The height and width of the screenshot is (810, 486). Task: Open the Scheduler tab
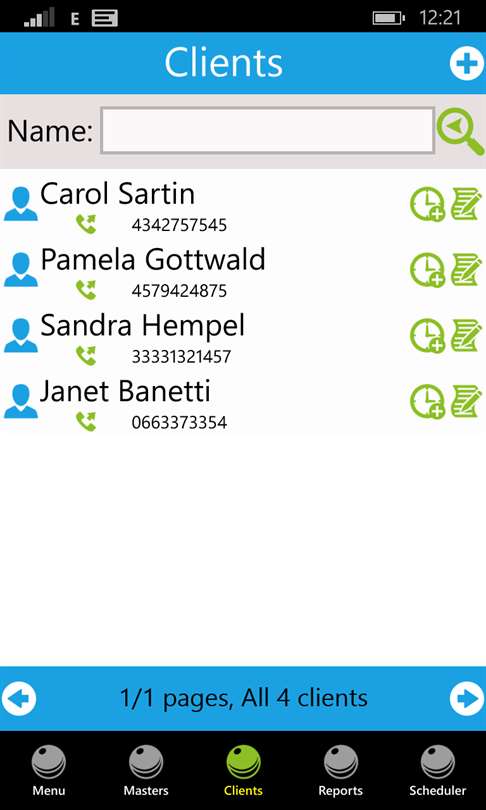(437, 770)
